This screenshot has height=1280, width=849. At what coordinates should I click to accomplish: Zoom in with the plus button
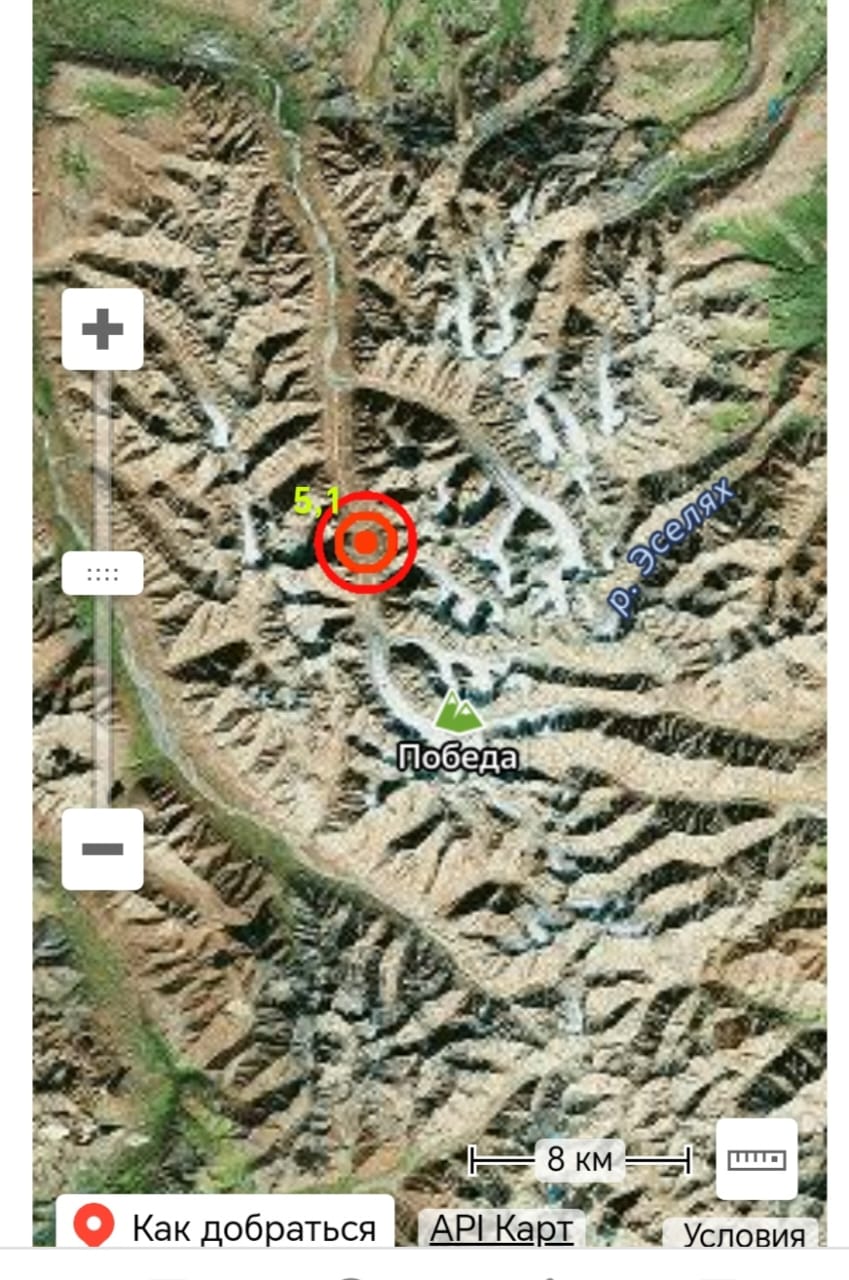pyautogui.click(x=102, y=330)
